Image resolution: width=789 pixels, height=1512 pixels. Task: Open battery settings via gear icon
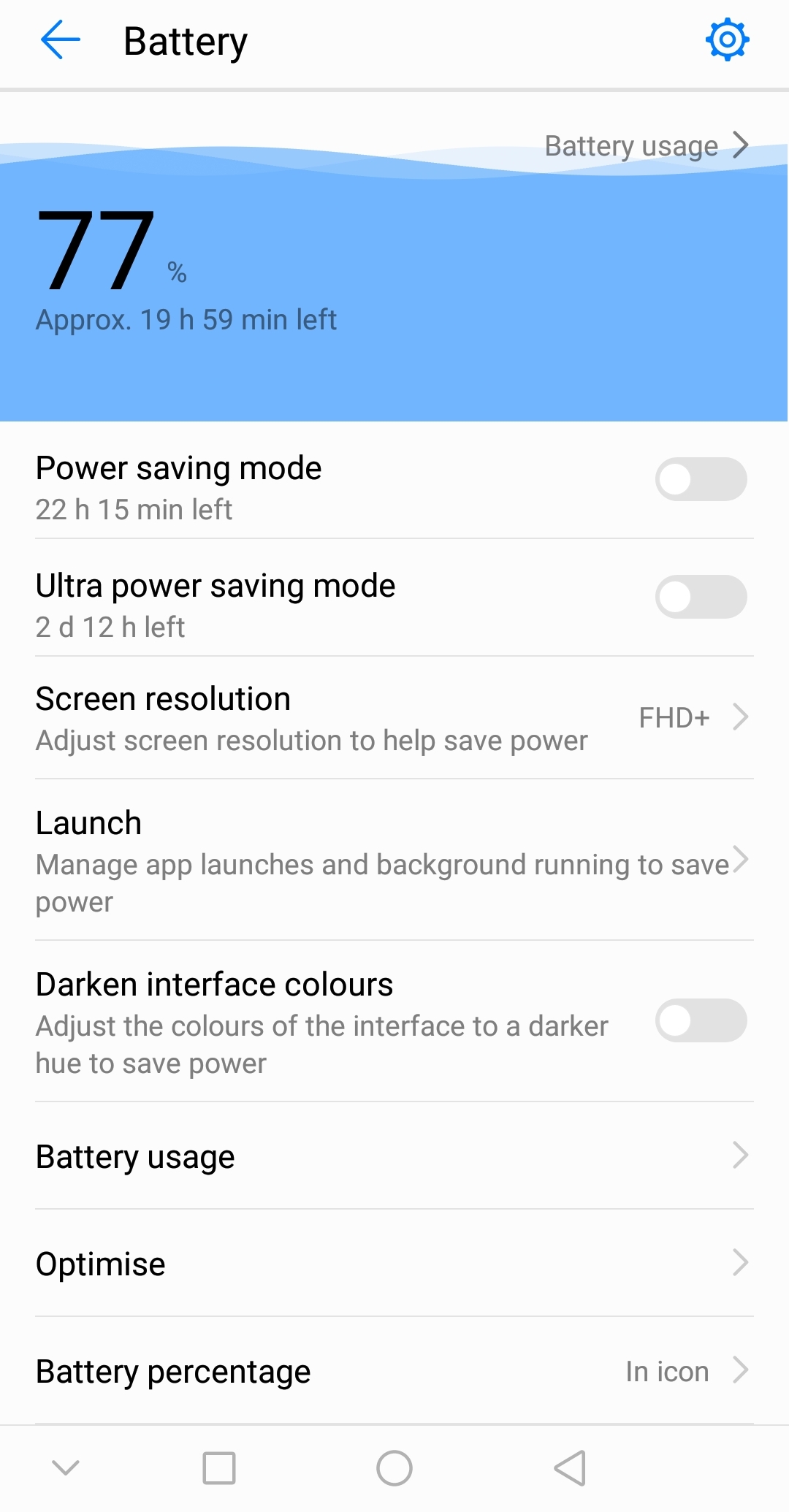tap(727, 40)
